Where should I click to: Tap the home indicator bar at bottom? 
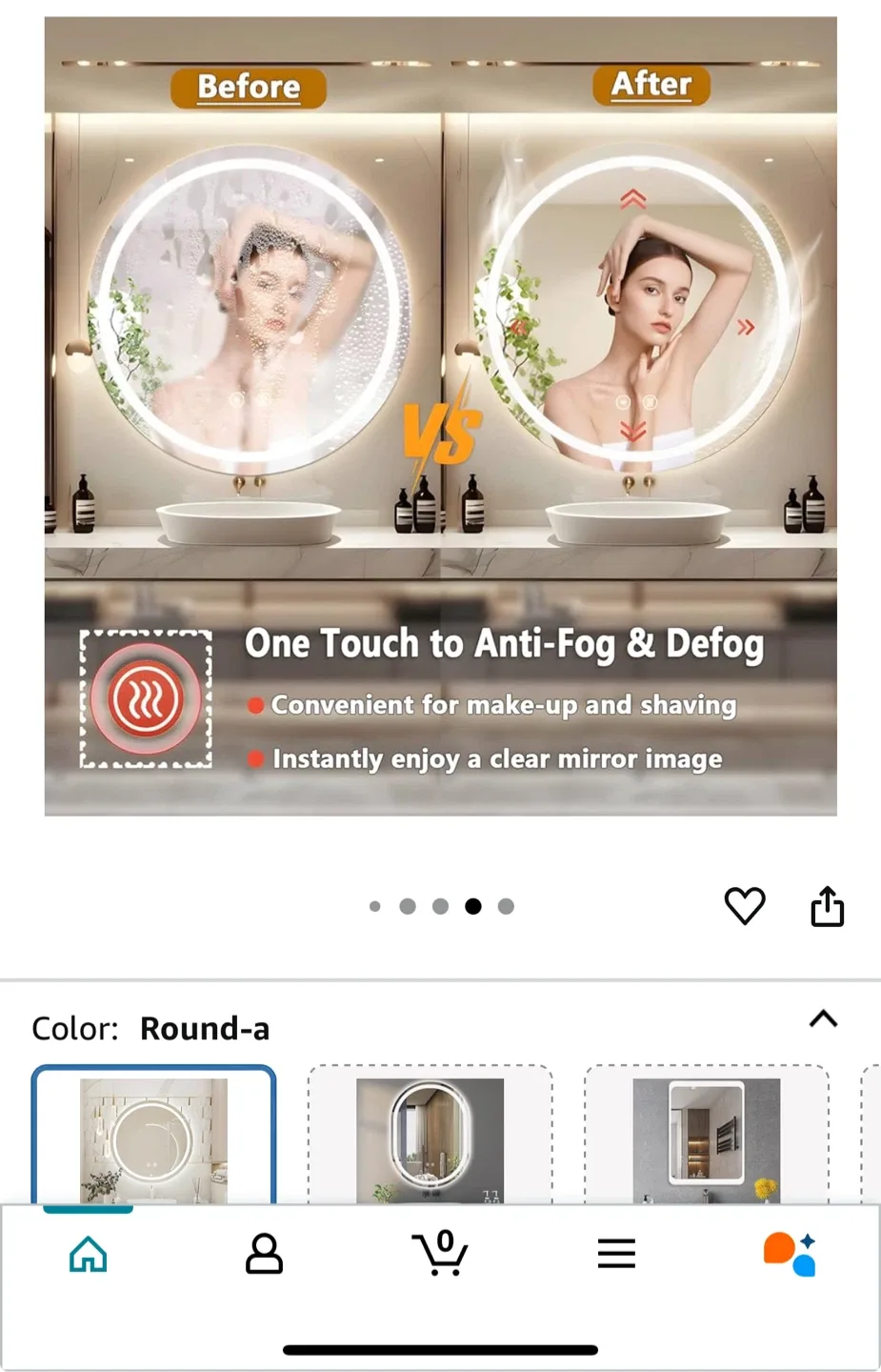[440, 1348]
